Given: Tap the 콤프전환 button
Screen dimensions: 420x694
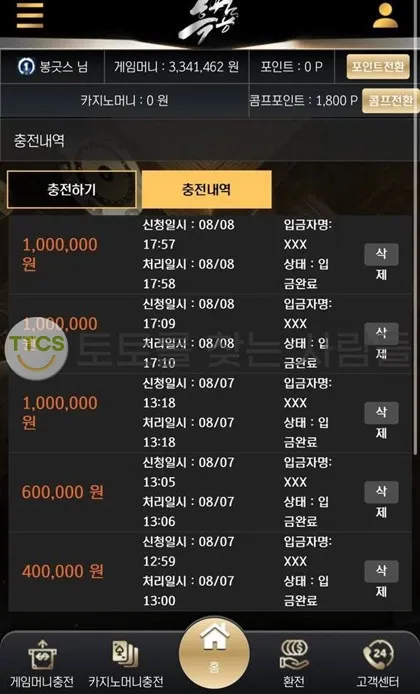Looking at the screenshot, I should pyautogui.click(x=391, y=100).
